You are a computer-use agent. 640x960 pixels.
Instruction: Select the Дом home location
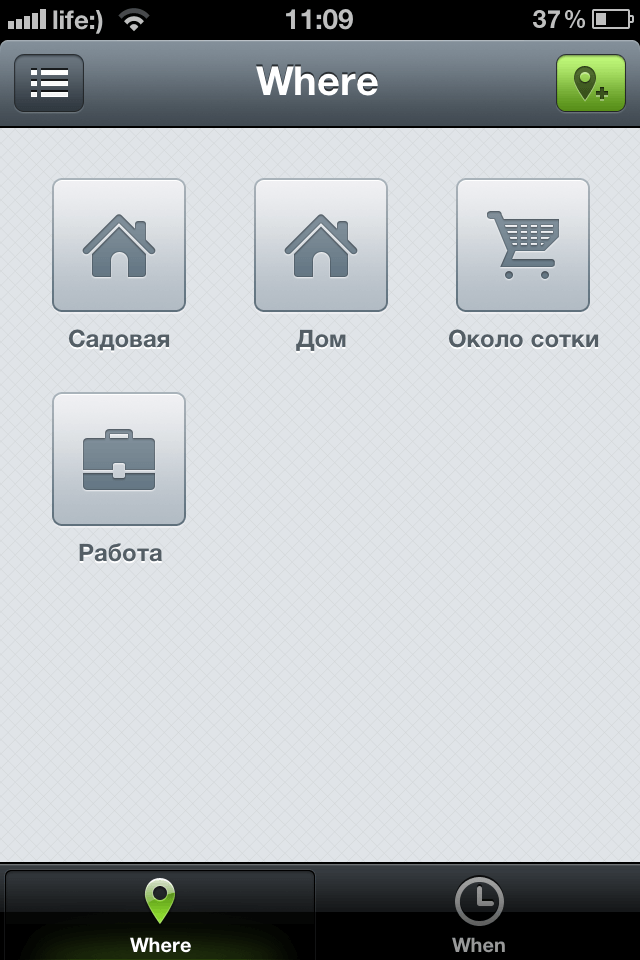(x=321, y=245)
